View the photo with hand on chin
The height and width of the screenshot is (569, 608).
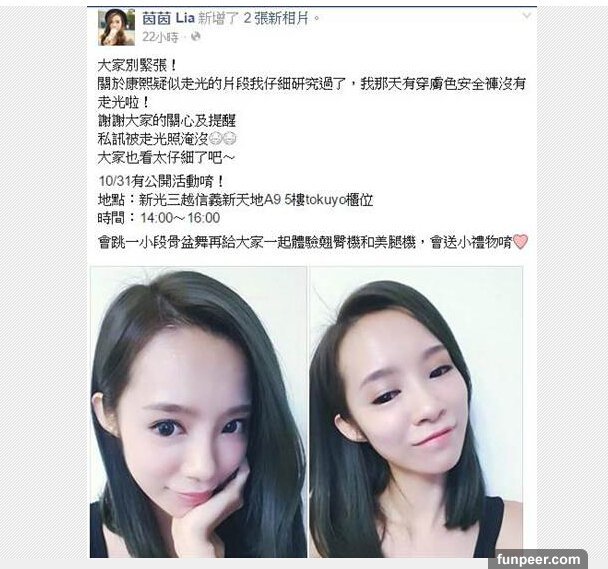pos(198,410)
